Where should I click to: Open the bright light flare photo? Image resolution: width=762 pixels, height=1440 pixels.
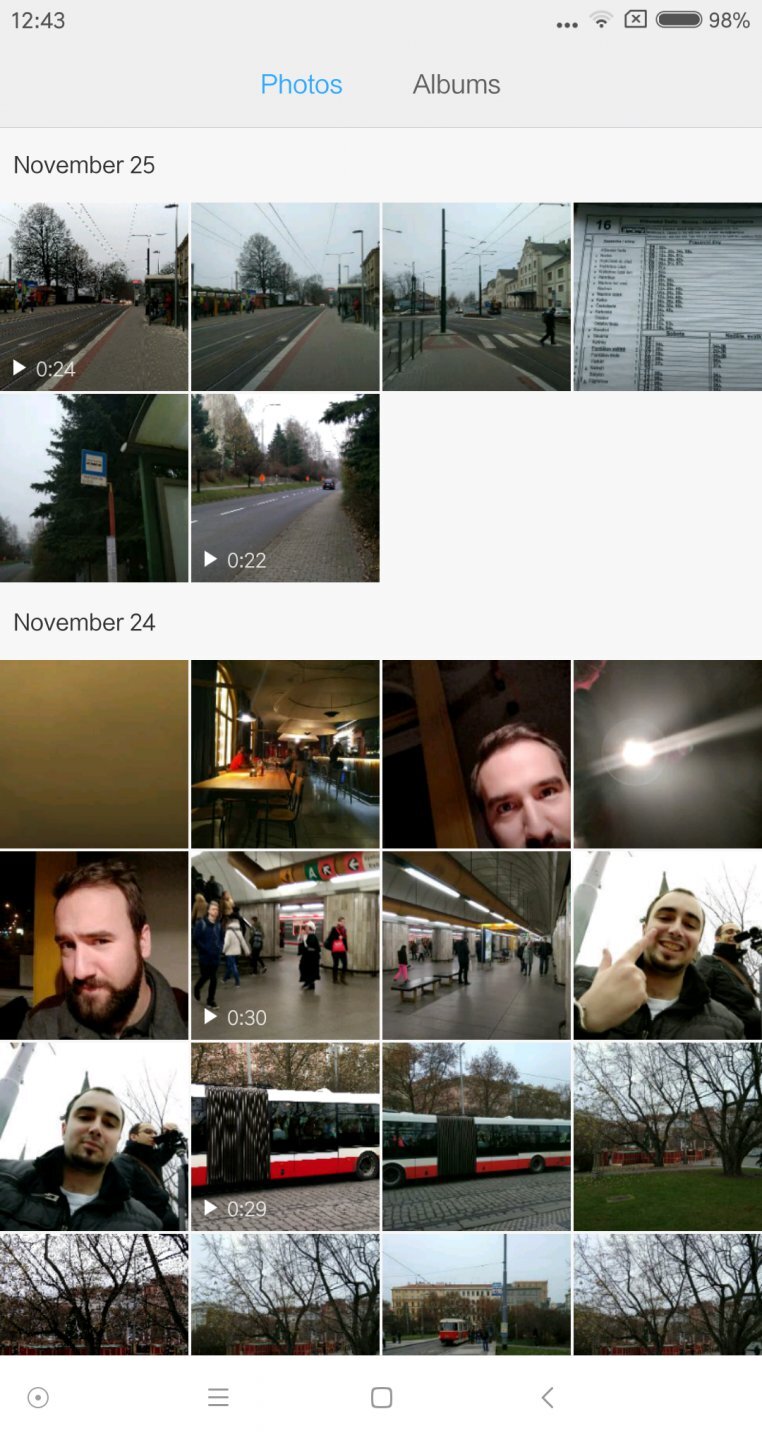pos(667,753)
